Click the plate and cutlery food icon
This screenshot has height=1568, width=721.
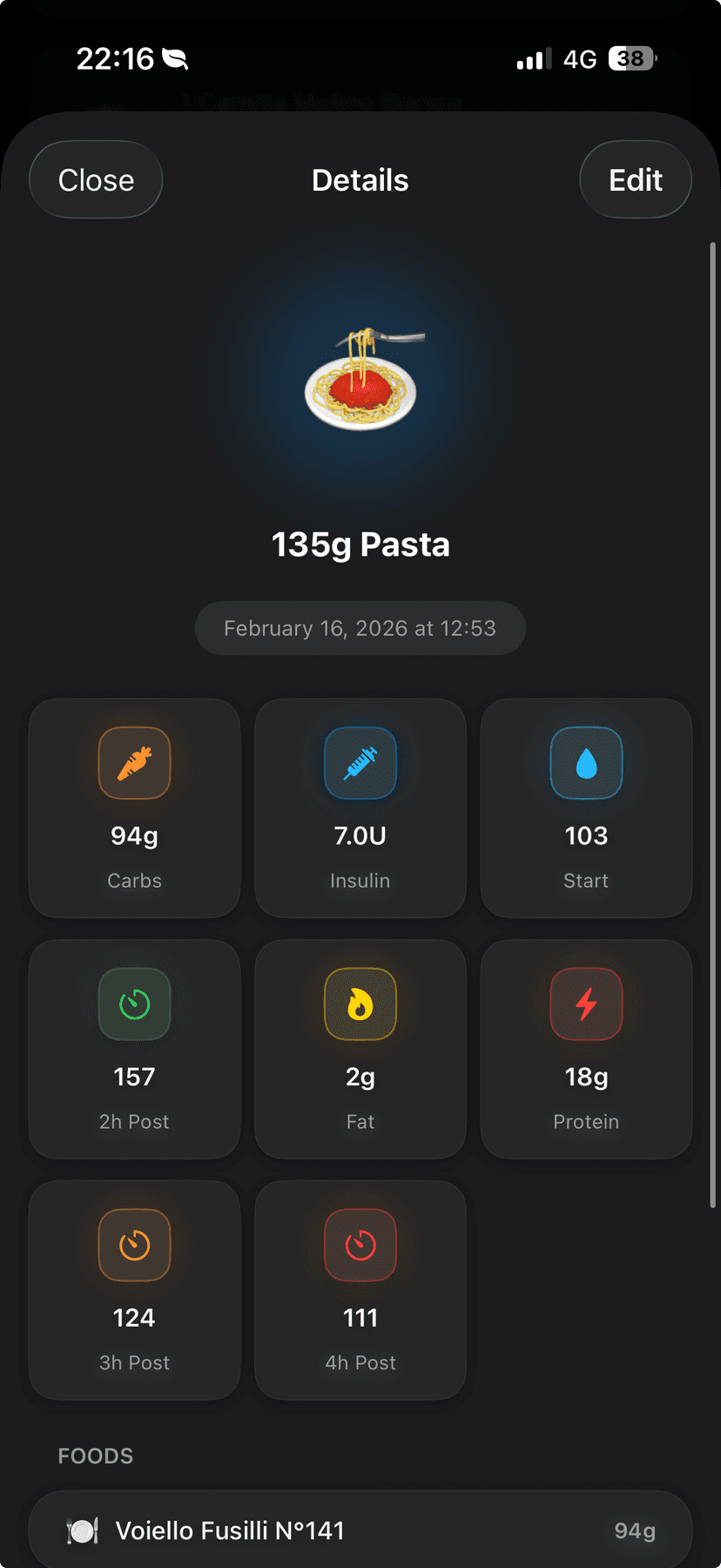[82, 1529]
